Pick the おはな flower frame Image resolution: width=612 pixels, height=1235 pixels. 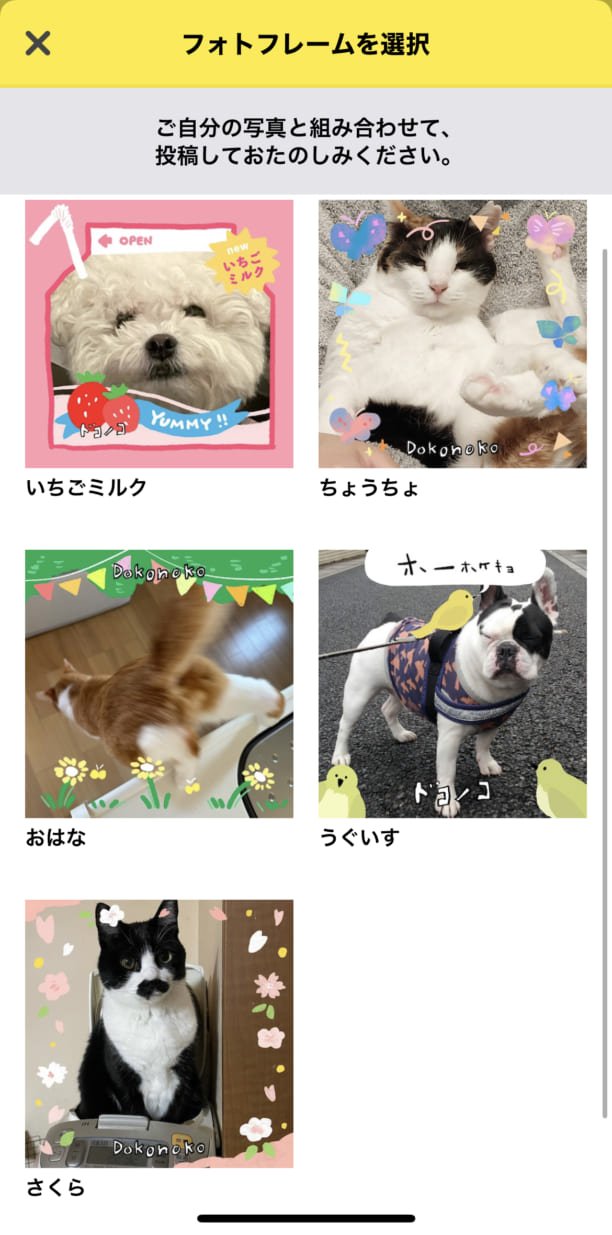point(159,684)
